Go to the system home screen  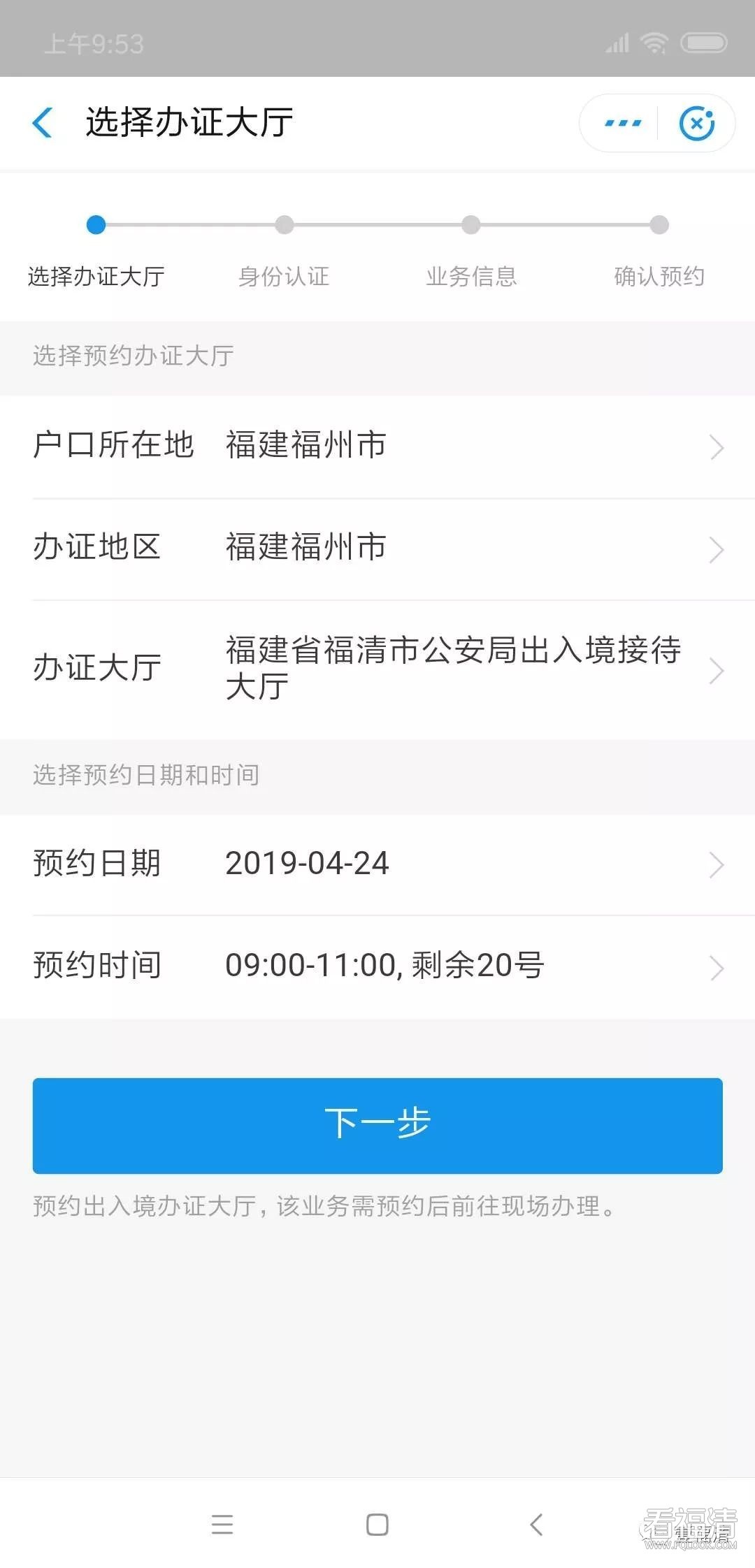point(377,1523)
